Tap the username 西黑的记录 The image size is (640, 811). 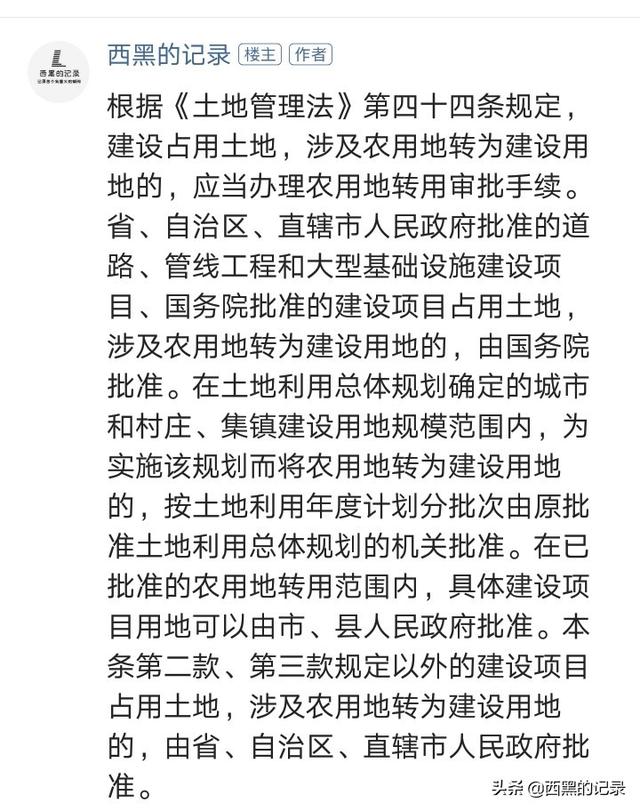click(169, 54)
